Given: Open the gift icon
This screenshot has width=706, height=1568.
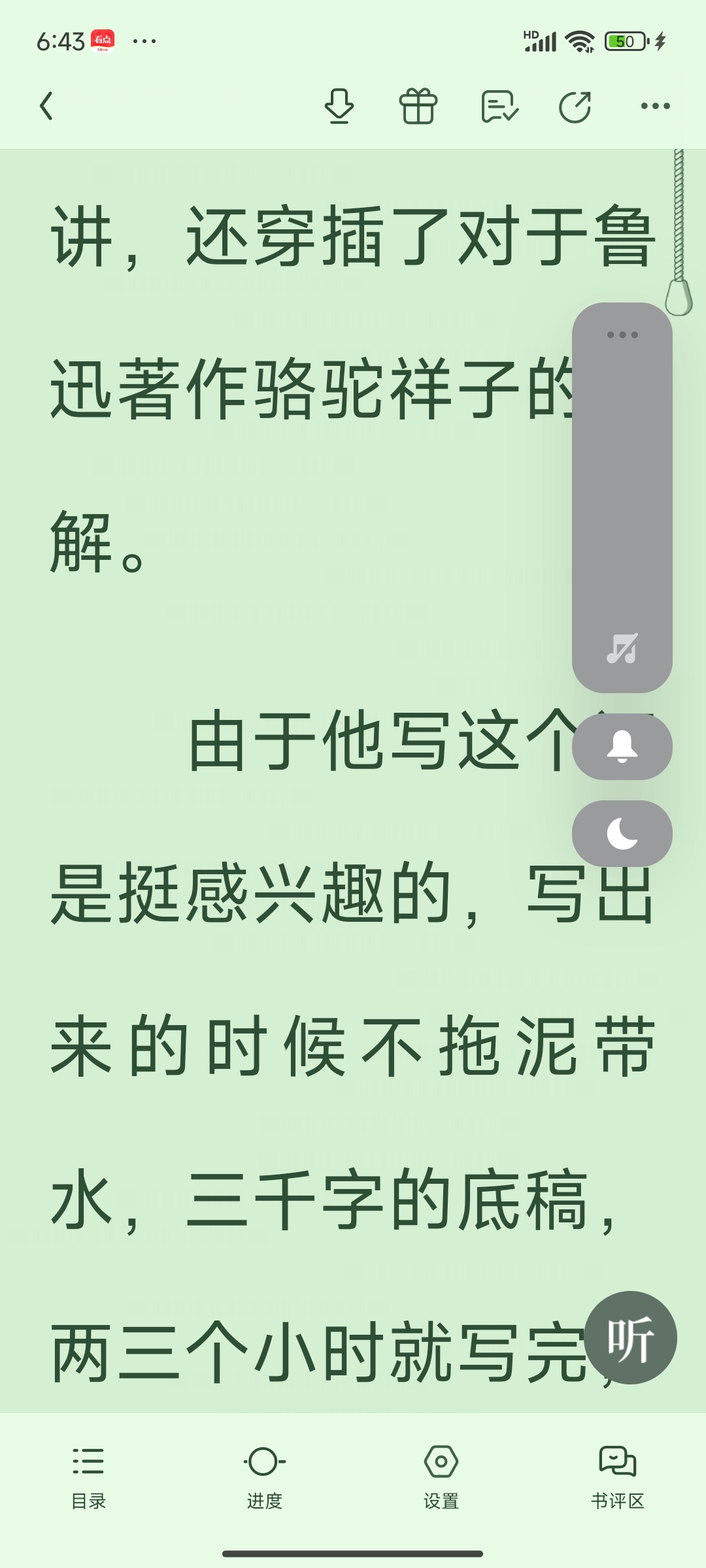Looking at the screenshot, I should 418,106.
